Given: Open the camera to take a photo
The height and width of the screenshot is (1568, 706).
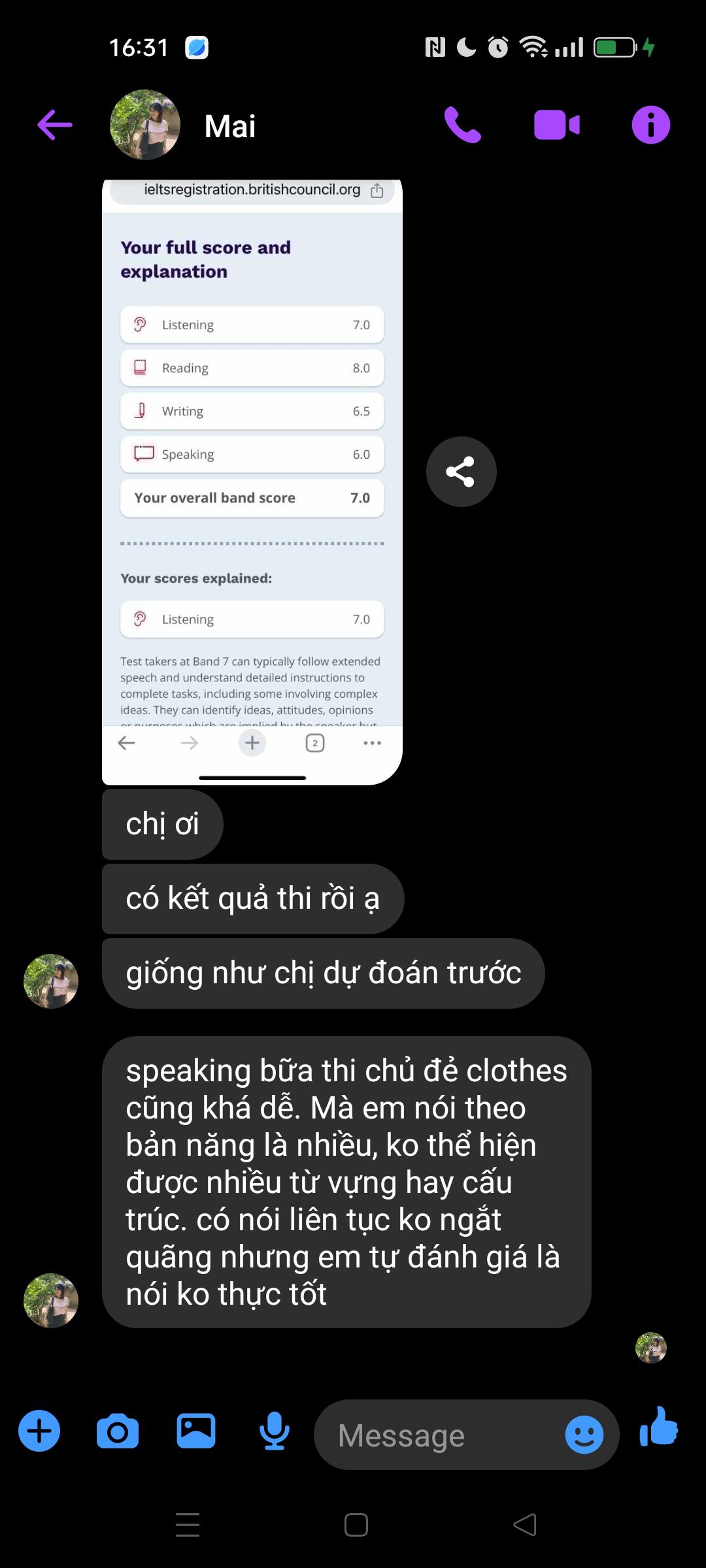Looking at the screenshot, I should click(x=118, y=1431).
